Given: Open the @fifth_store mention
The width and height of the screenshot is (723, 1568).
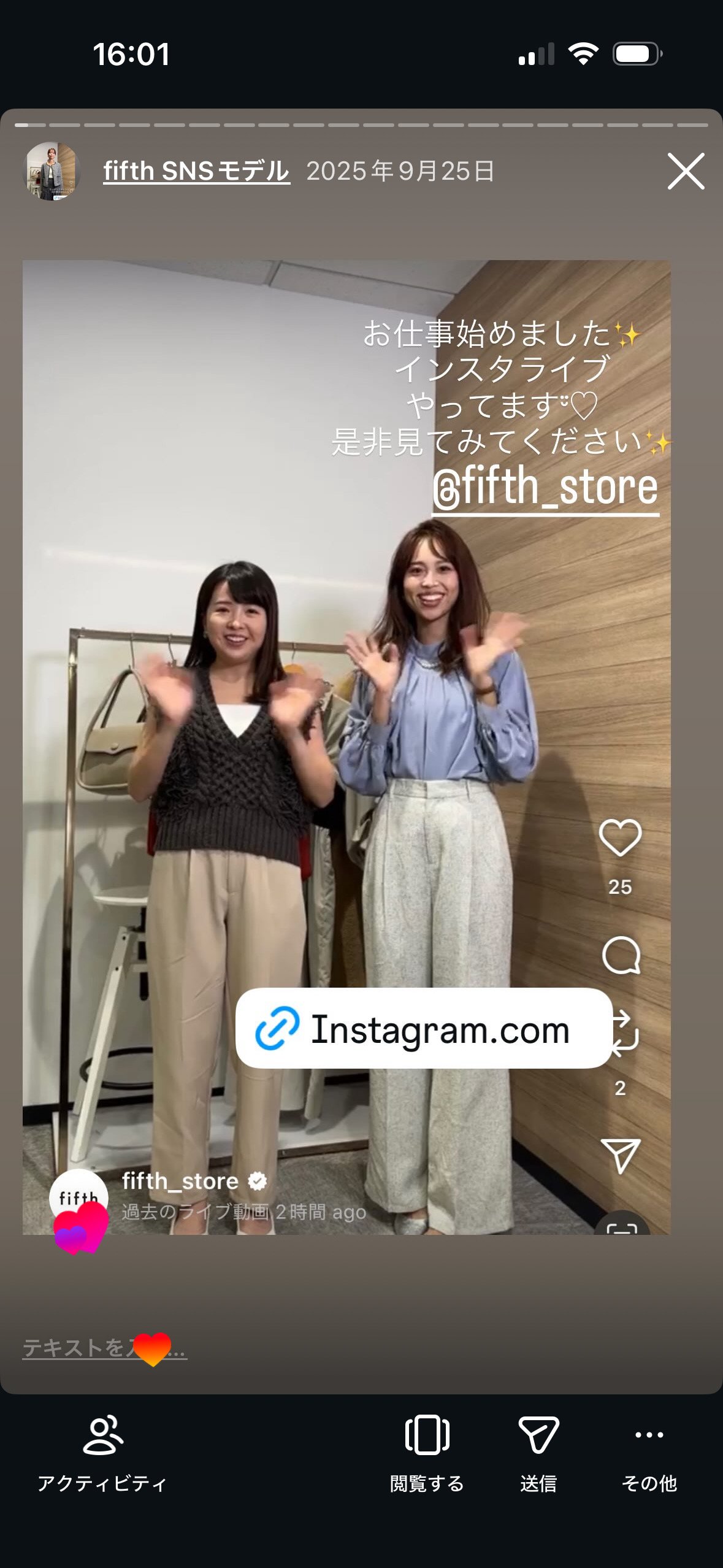Looking at the screenshot, I should coord(545,488).
